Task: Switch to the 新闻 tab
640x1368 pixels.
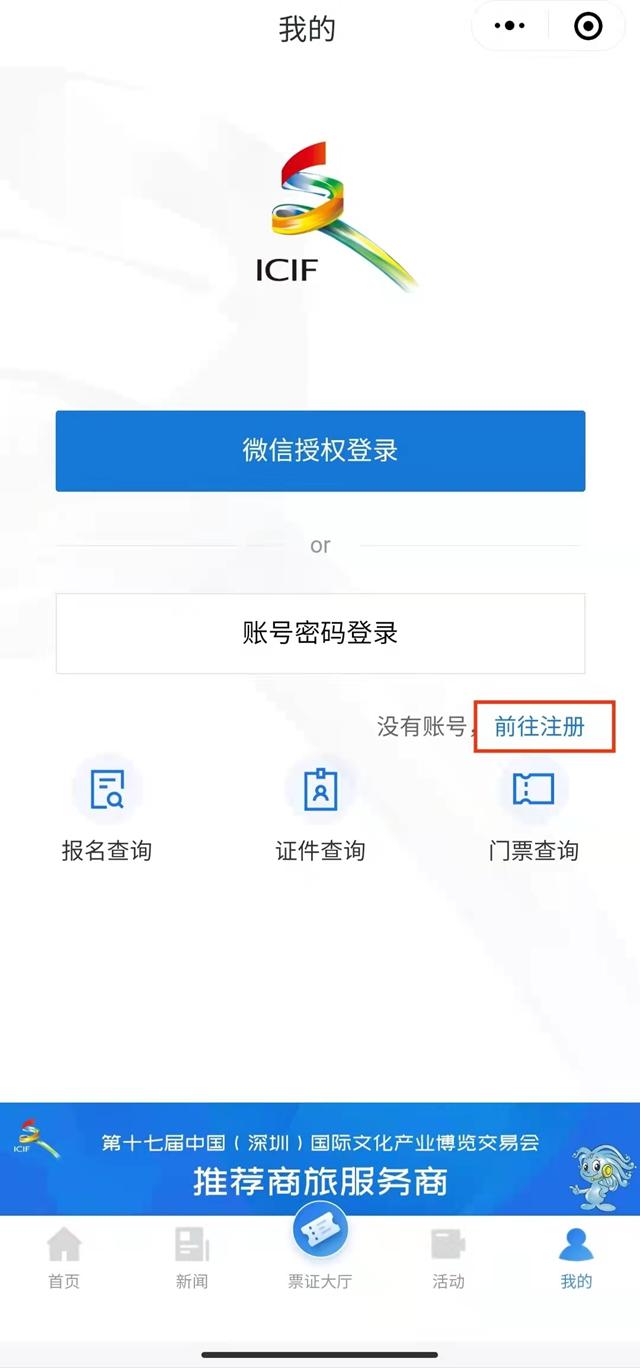Action: [x=192, y=1258]
